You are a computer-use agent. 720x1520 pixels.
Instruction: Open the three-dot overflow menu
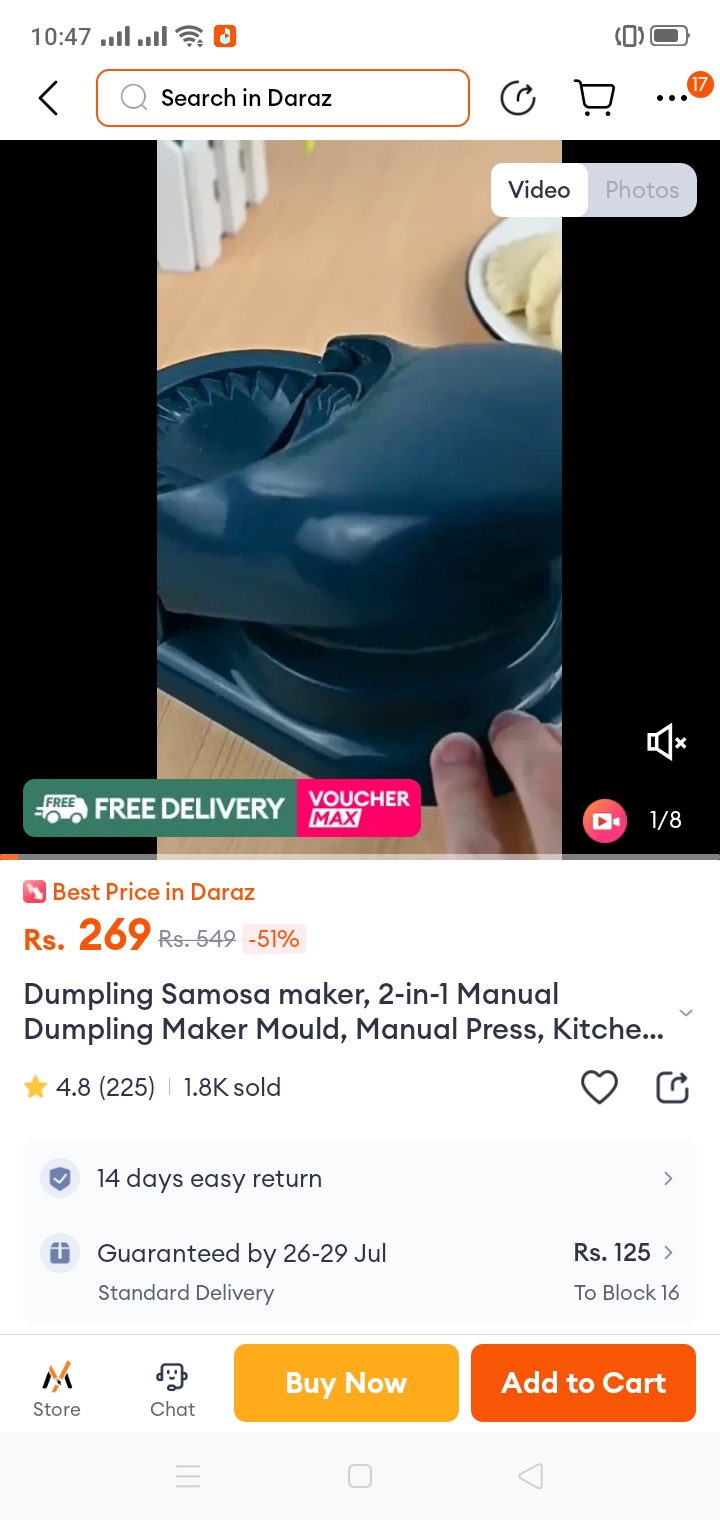tap(672, 98)
